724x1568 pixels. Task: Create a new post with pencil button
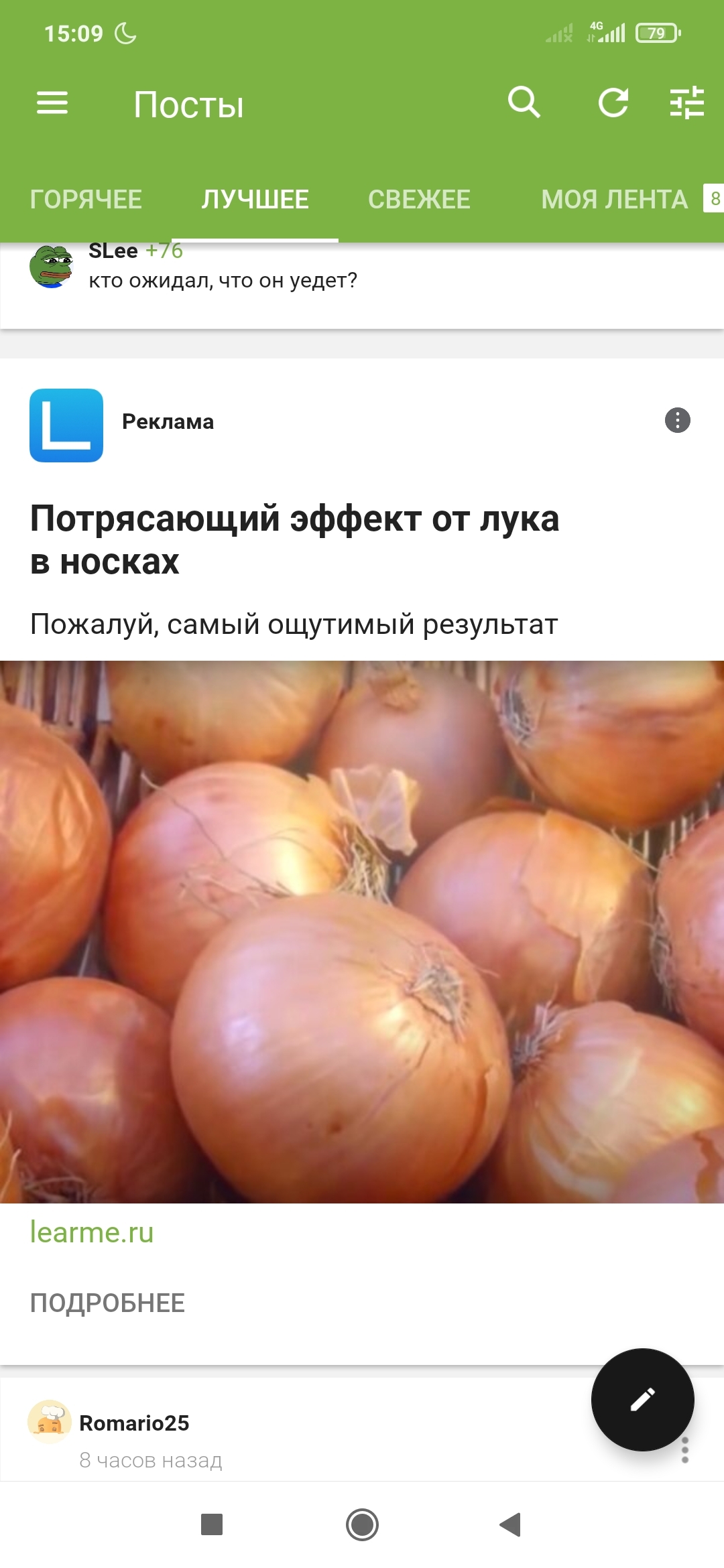pos(642,1400)
